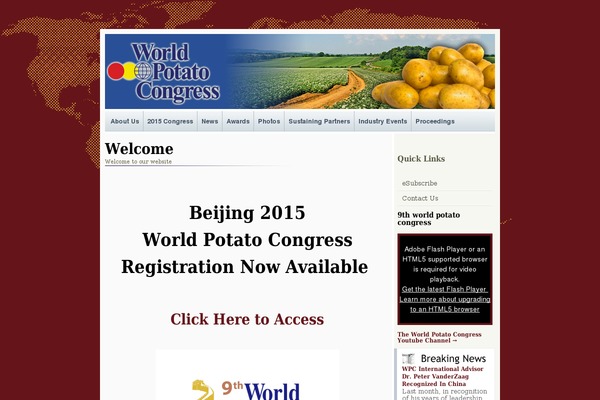Open the Proceedings page
Viewport: 600px width, 400px height.
[x=435, y=121]
